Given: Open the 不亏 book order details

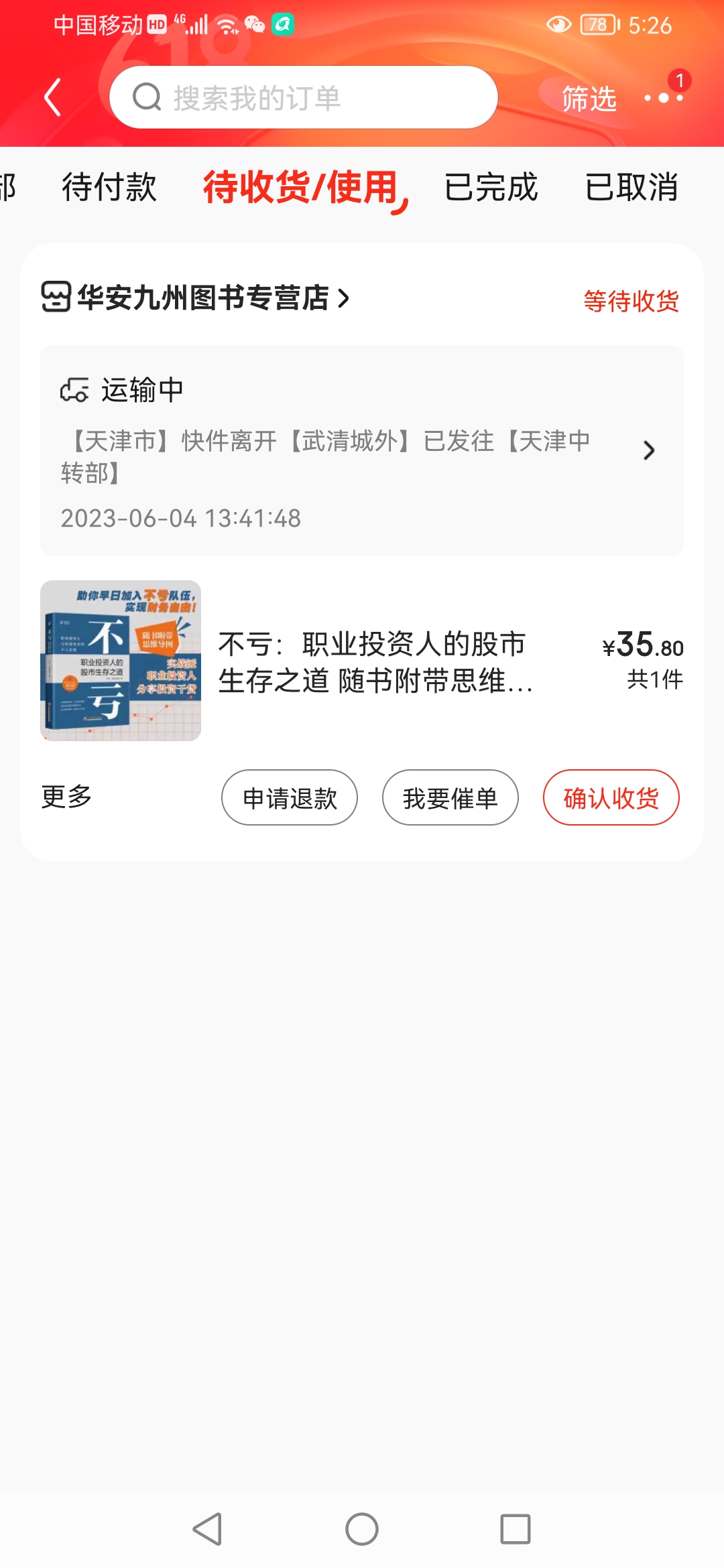Looking at the screenshot, I should tap(375, 662).
